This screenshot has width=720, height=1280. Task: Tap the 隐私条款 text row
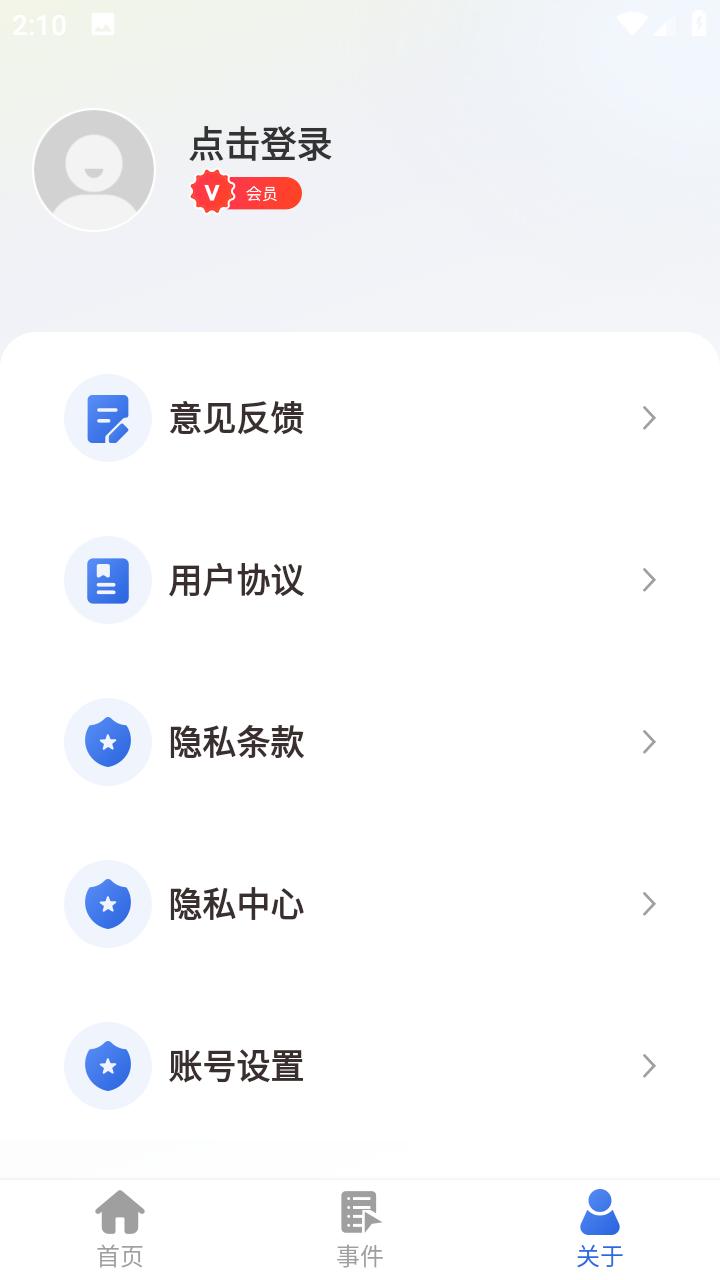234,742
